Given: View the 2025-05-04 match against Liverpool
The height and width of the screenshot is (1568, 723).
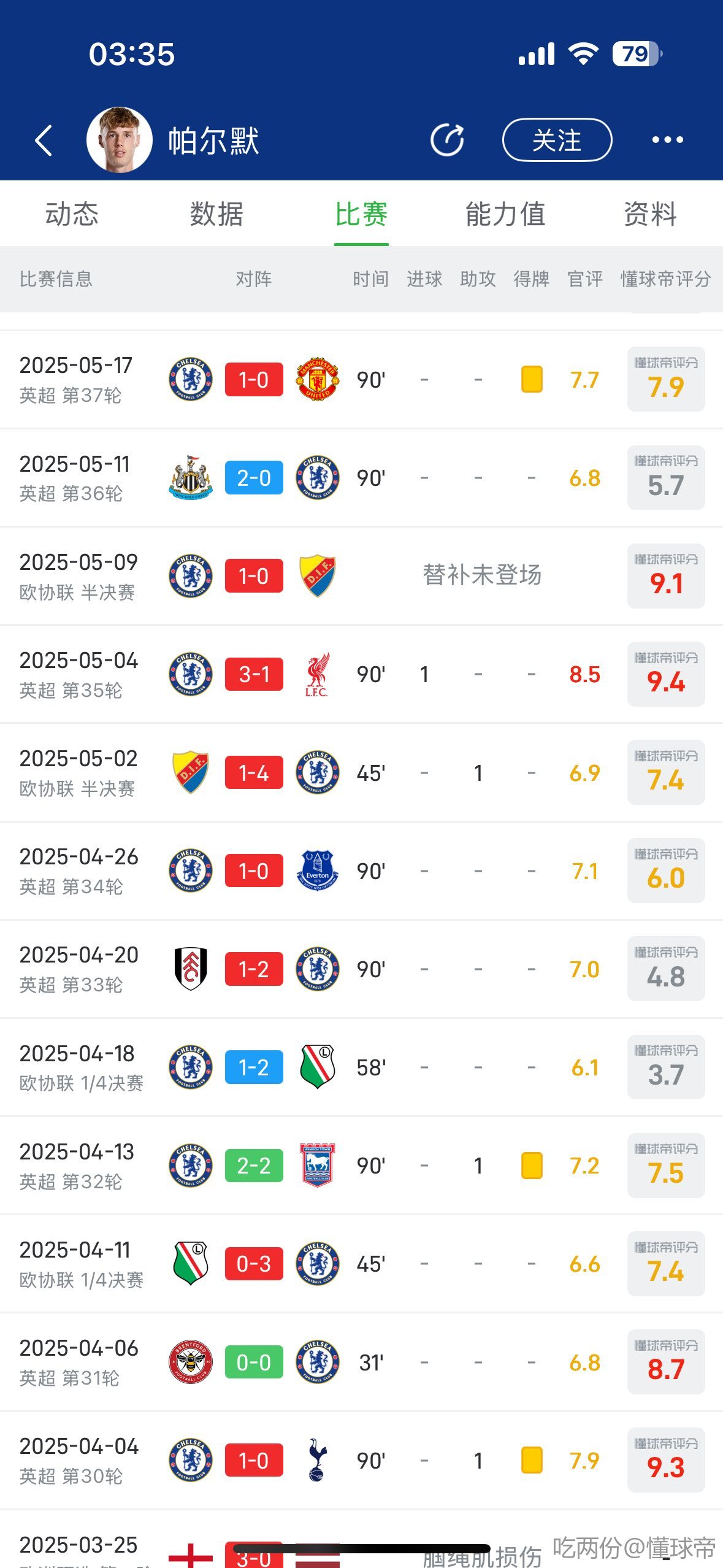Looking at the screenshot, I should pyautogui.click(x=361, y=674).
